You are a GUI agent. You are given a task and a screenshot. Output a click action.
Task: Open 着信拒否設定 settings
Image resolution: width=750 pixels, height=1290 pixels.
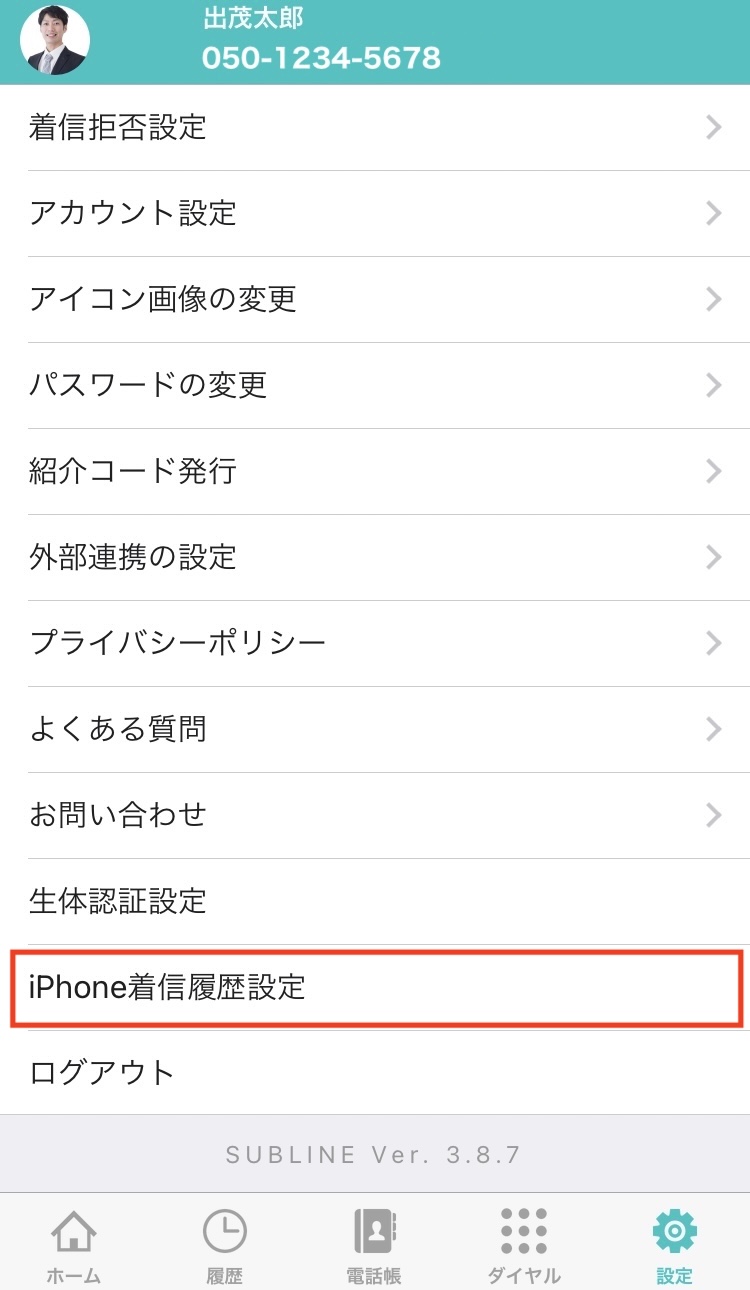(x=375, y=127)
